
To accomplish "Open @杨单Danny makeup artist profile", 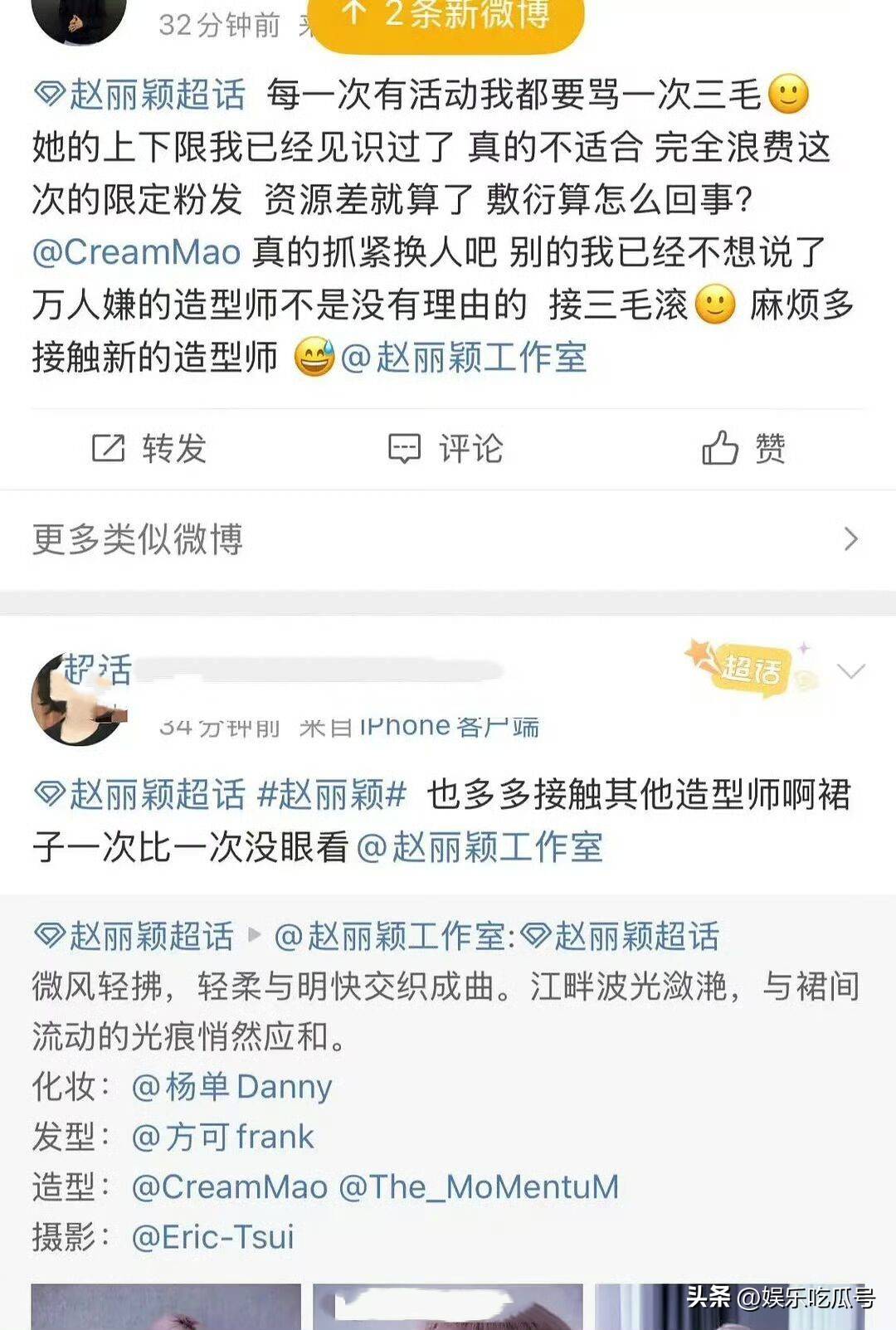I will point(232,1087).
